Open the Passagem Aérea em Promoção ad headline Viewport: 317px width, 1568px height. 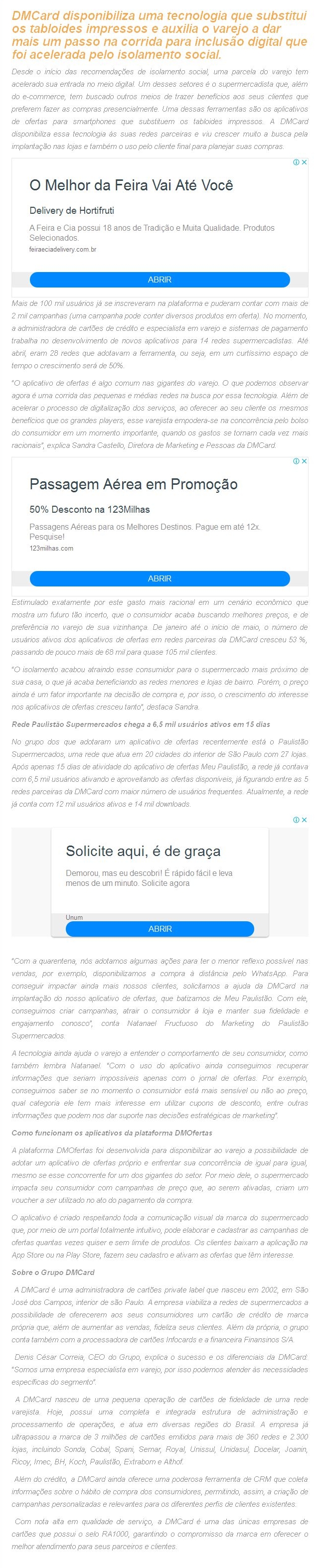pos(133,484)
